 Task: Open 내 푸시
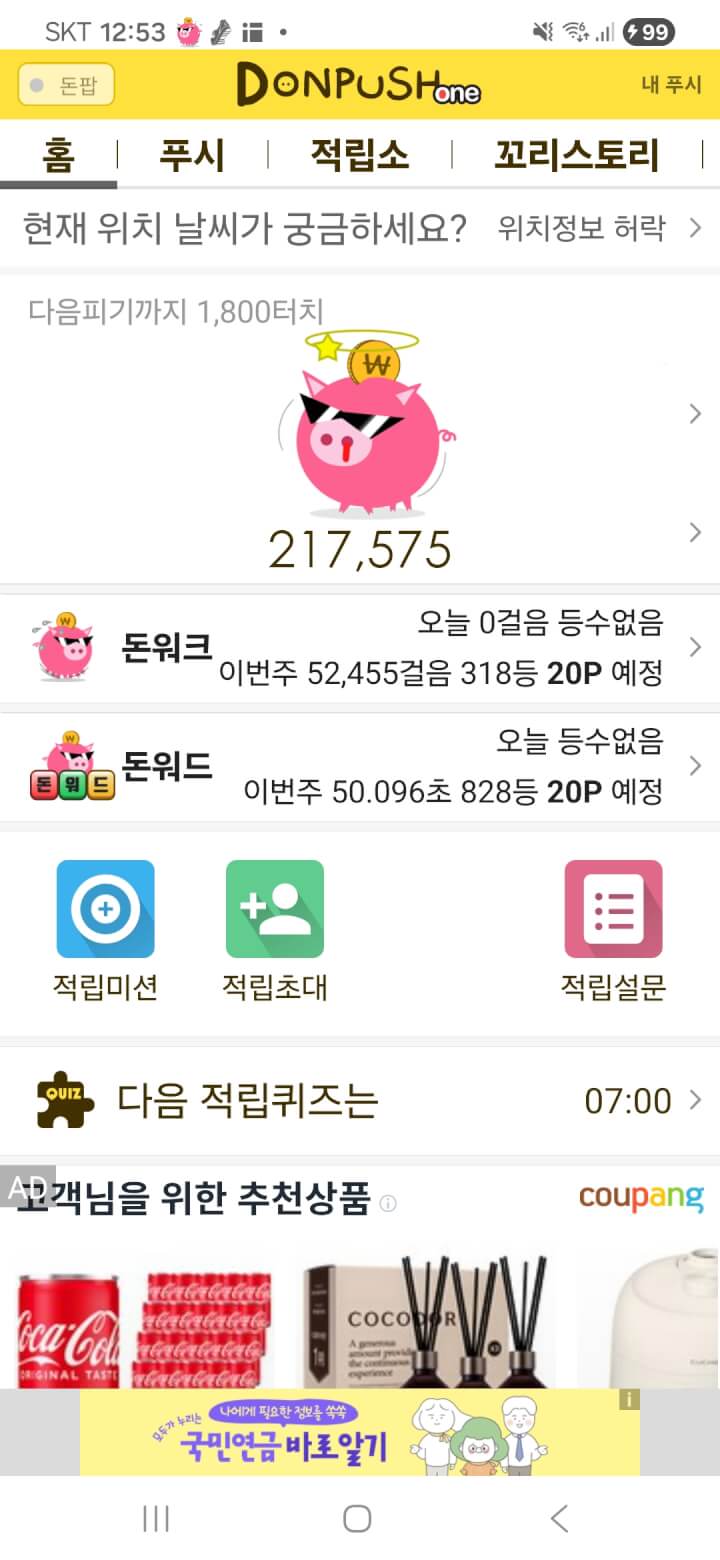tap(671, 85)
